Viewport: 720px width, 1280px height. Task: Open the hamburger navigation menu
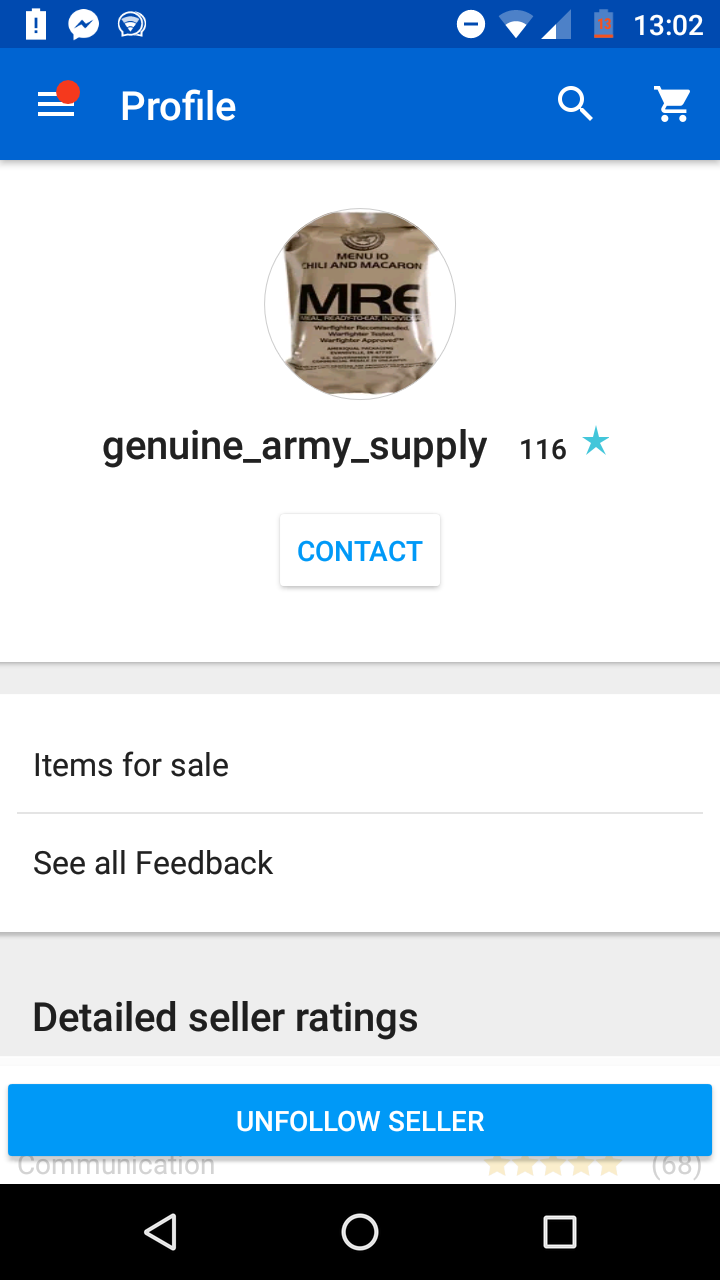click(x=56, y=105)
